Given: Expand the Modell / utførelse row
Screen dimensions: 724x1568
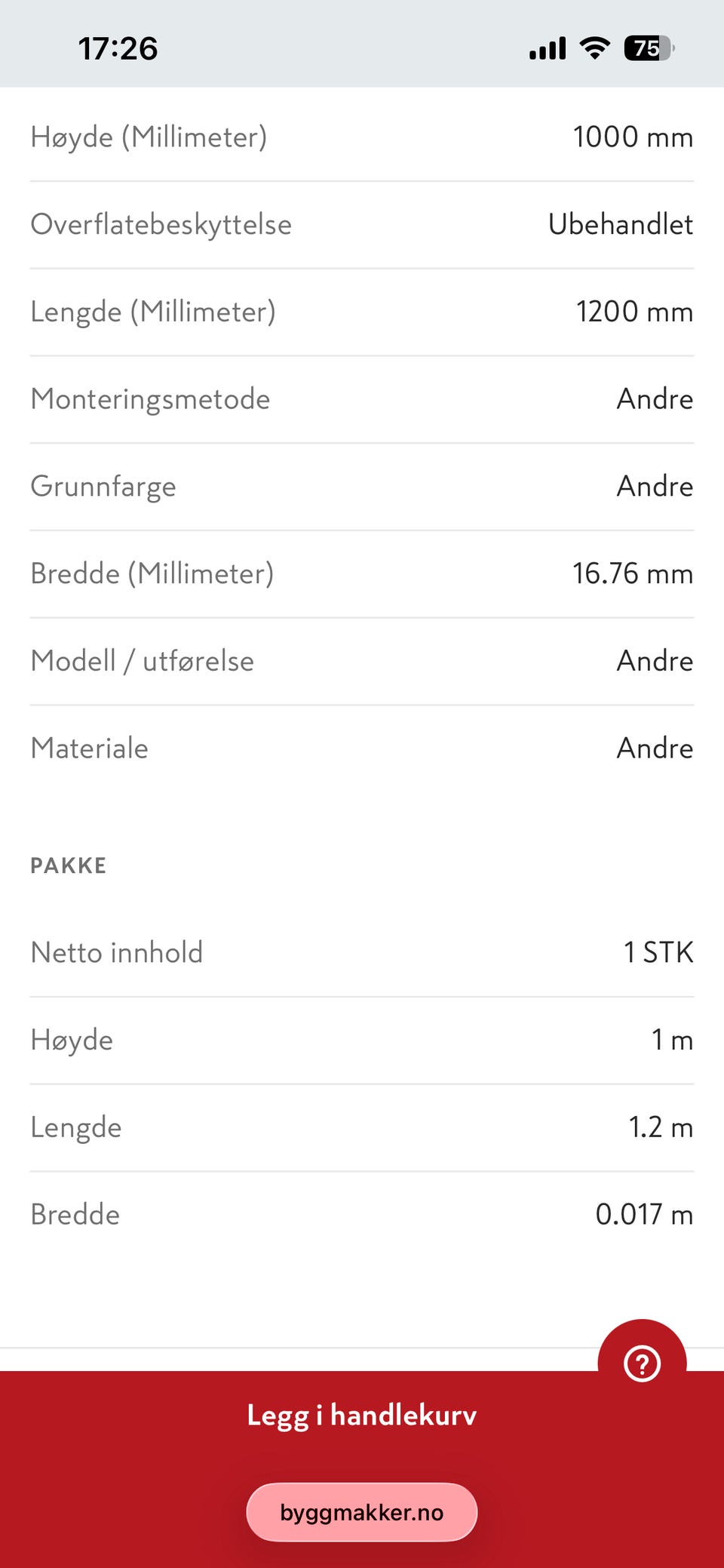Looking at the screenshot, I should click(362, 660).
